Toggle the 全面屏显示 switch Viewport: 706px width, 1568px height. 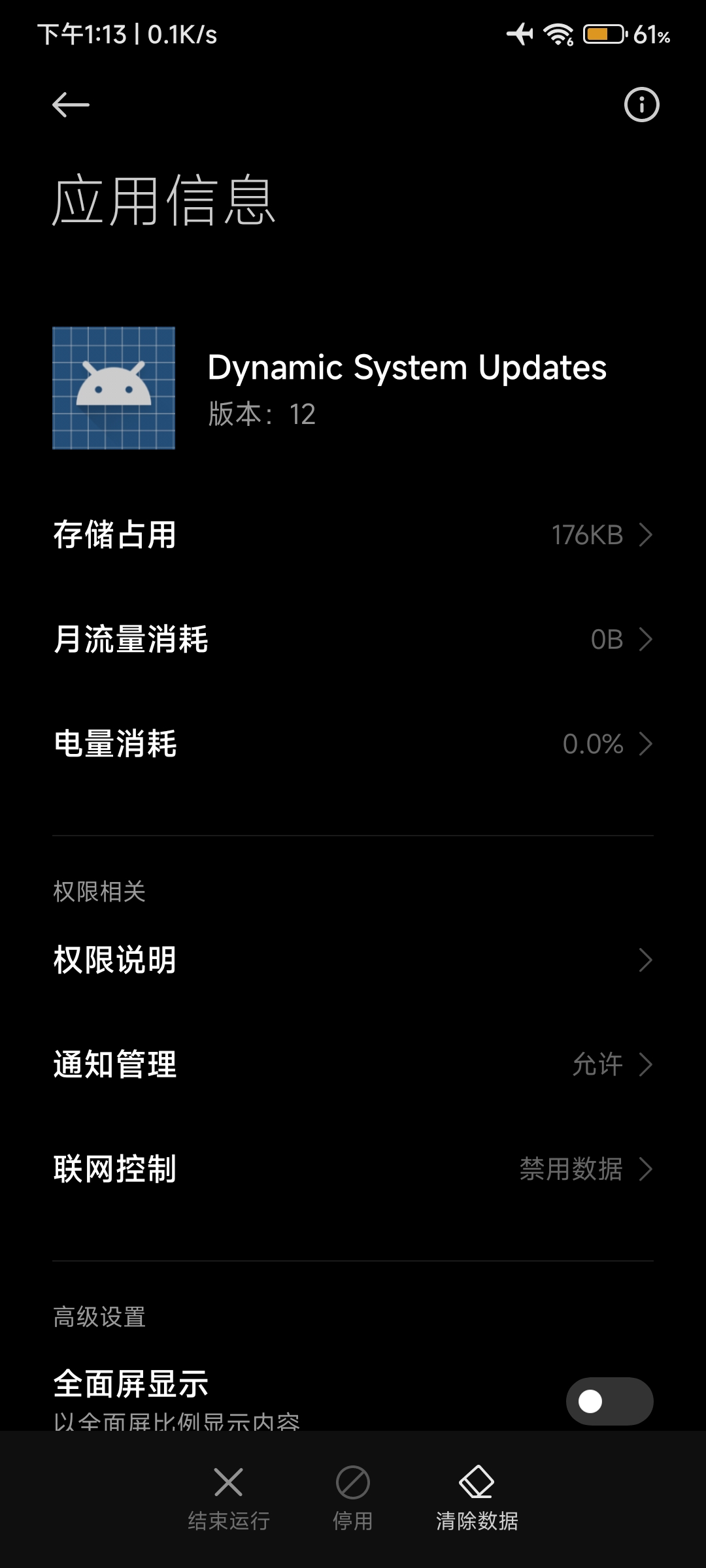click(x=609, y=1401)
